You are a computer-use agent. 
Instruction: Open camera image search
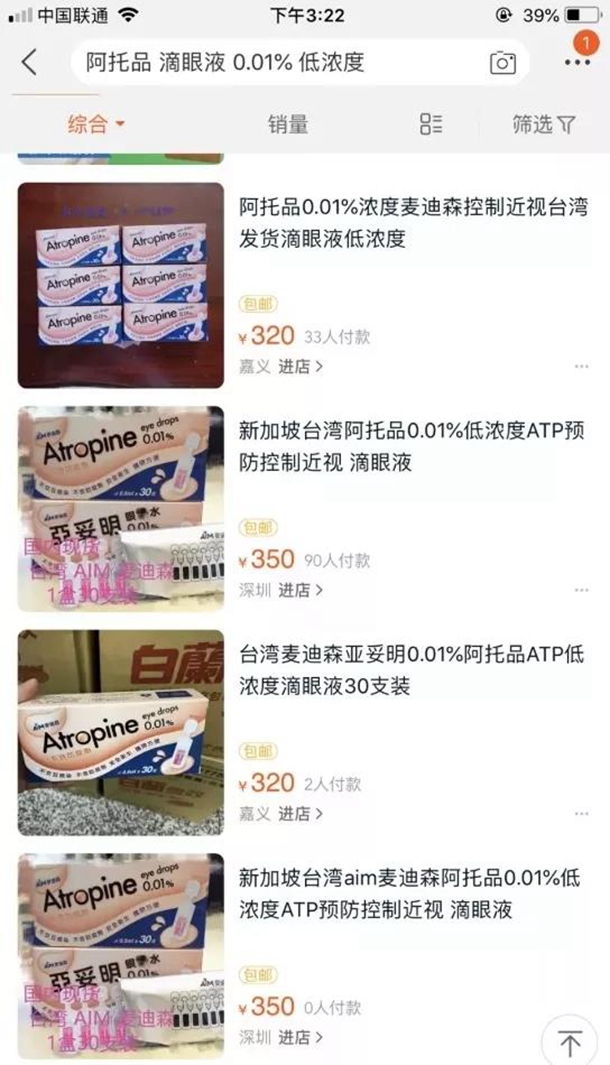pos(502,63)
